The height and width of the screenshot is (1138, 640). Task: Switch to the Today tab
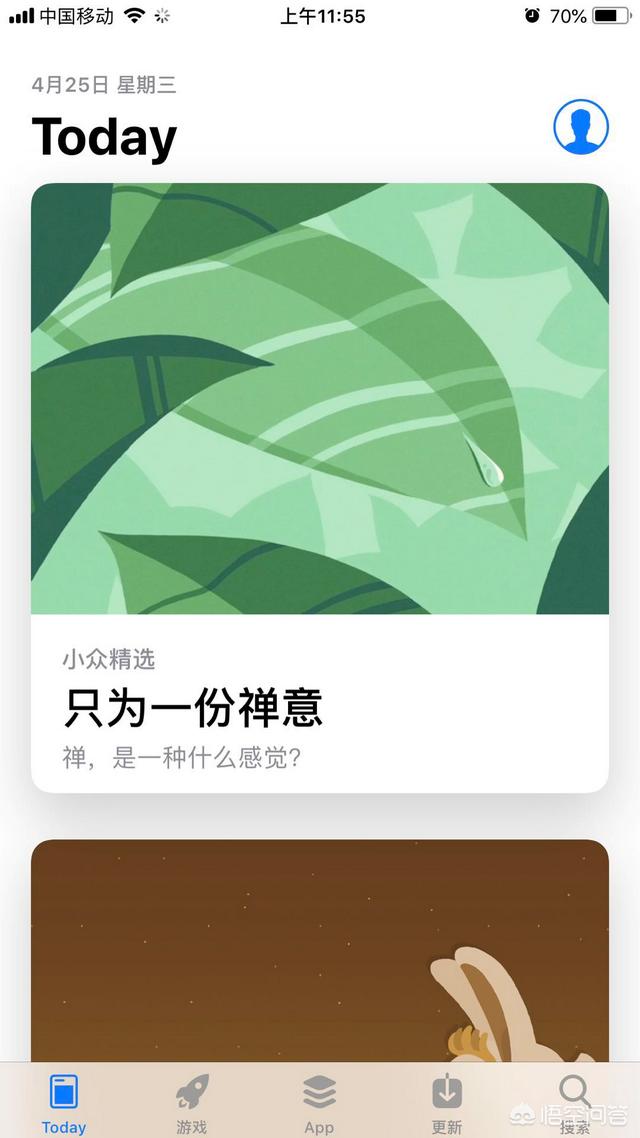[64, 1102]
